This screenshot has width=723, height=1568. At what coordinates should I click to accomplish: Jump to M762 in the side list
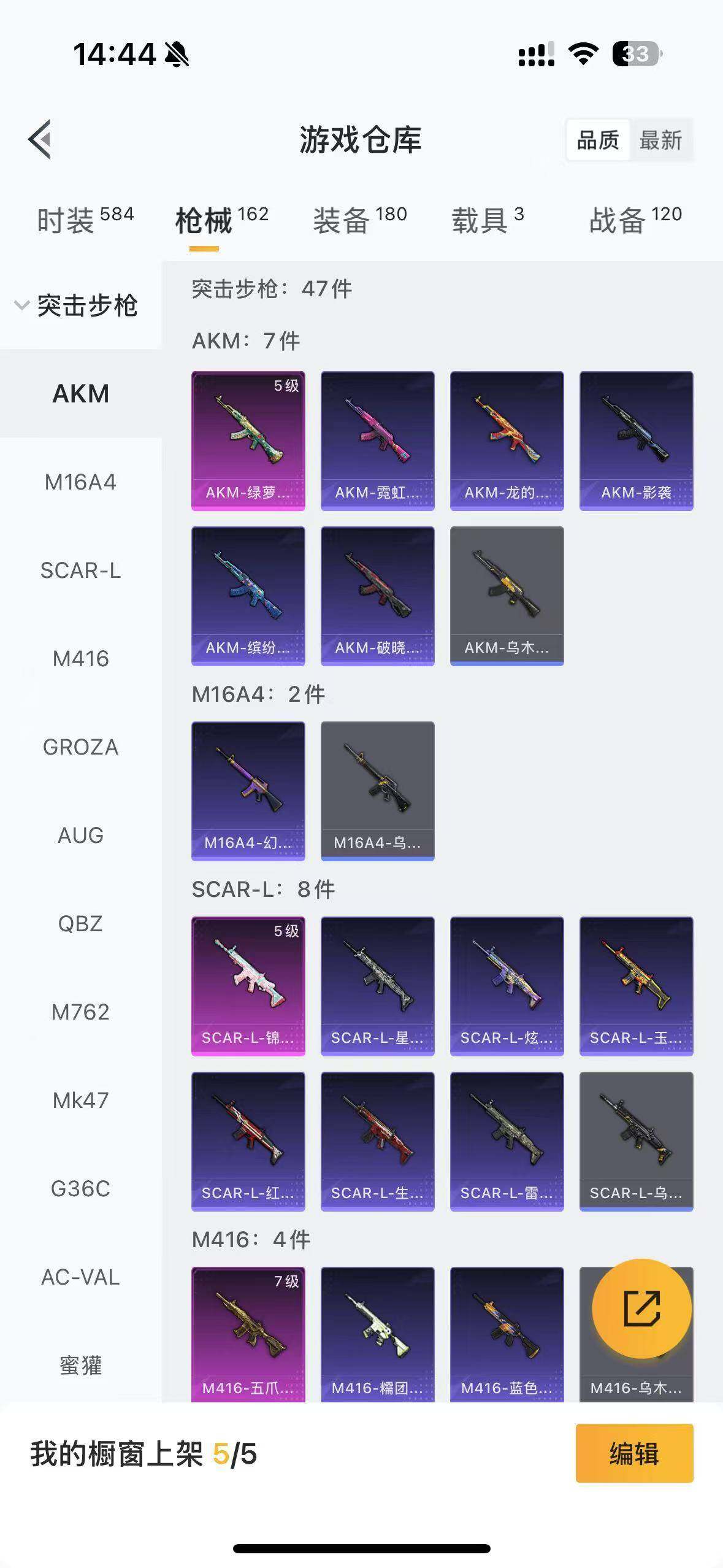pyautogui.click(x=80, y=1012)
